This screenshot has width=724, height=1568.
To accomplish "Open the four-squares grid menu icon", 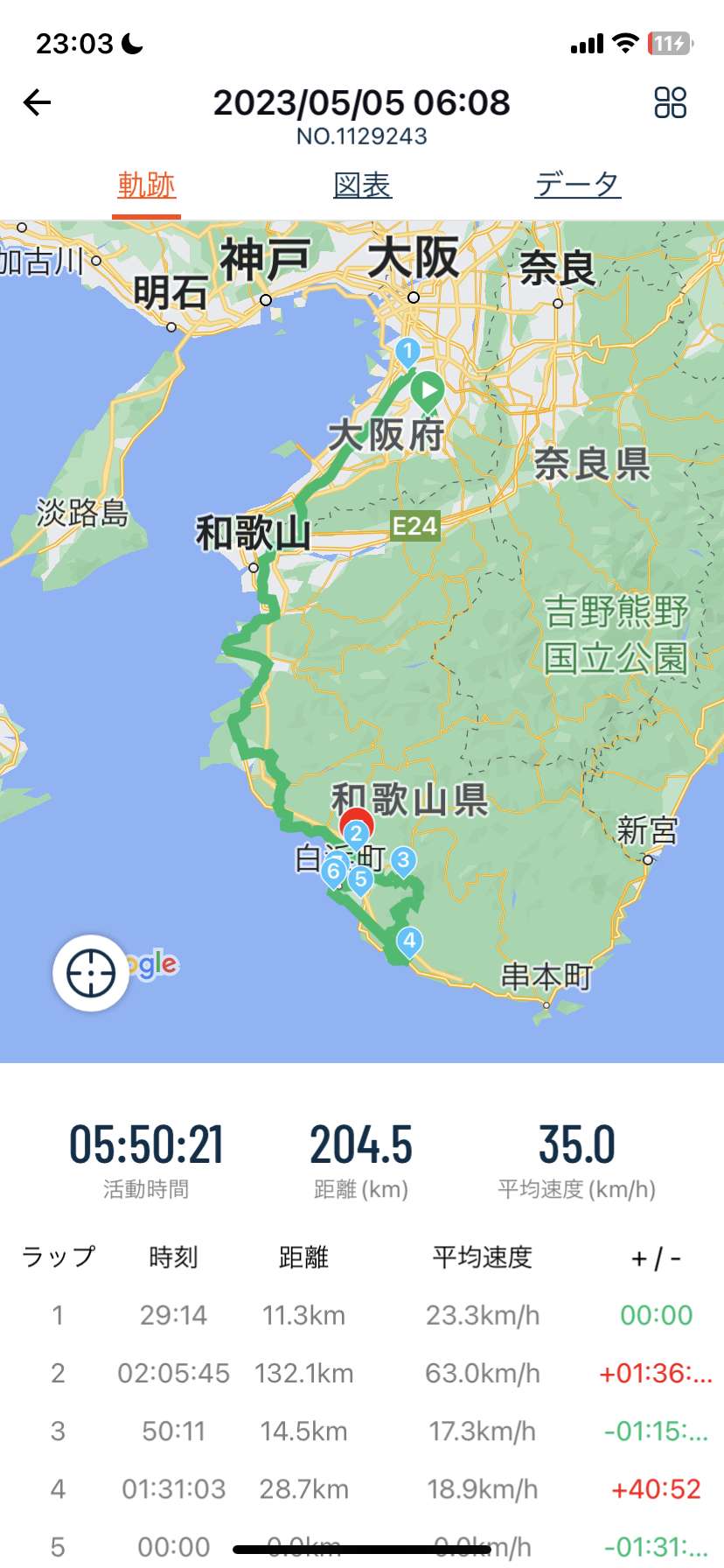I will [671, 102].
